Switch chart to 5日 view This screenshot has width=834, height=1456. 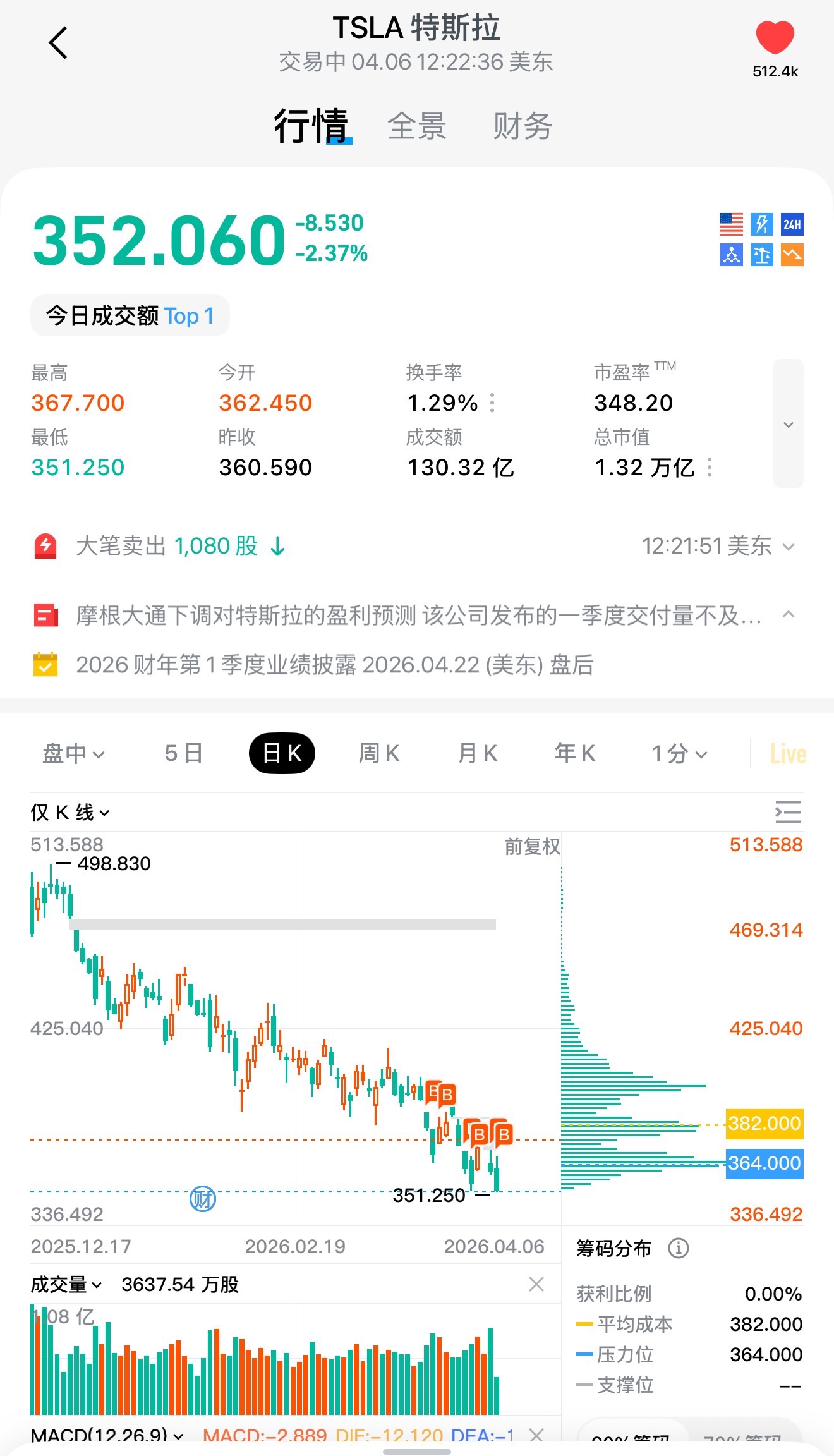183,753
